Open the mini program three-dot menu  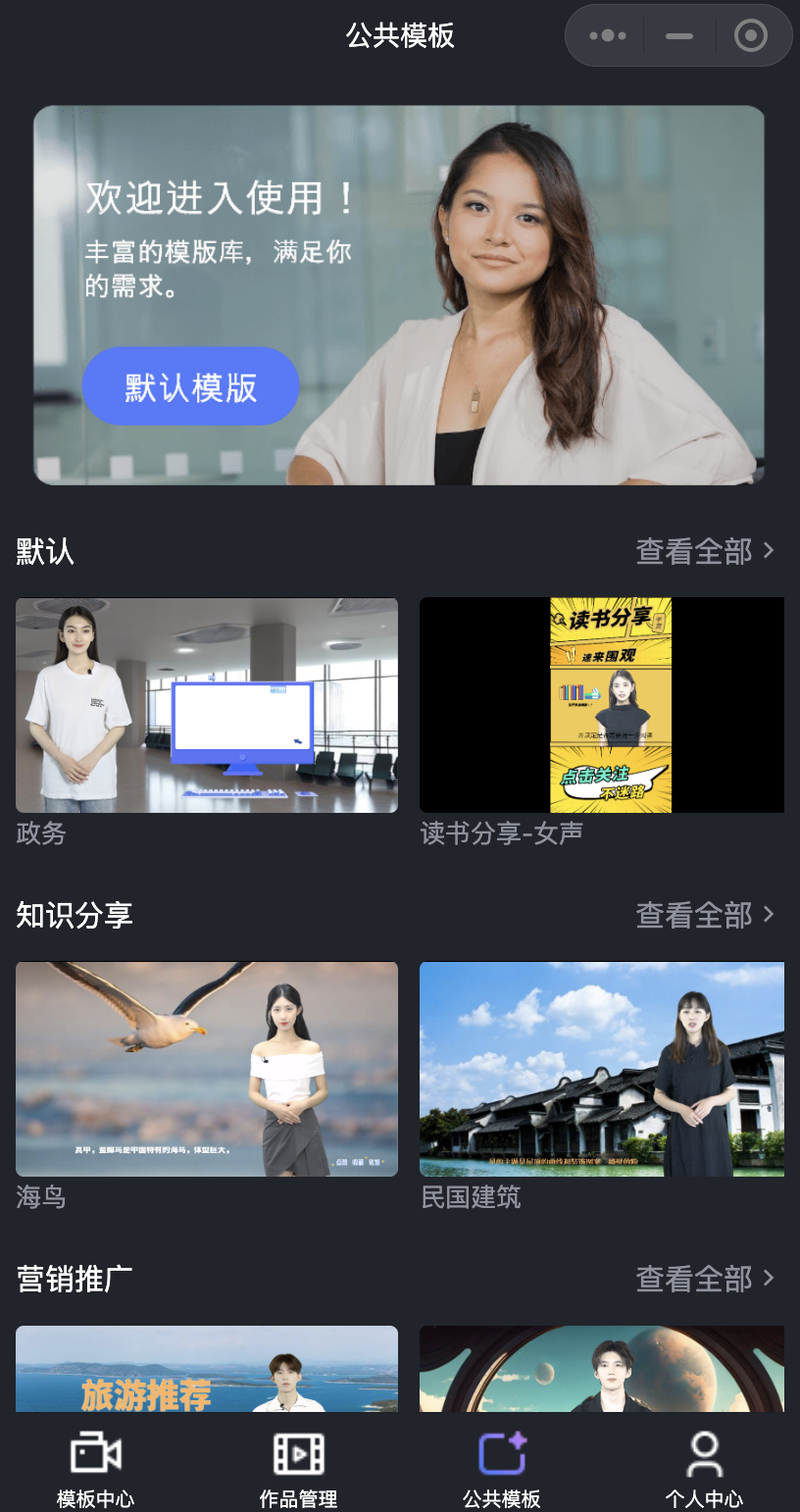click(x=608, y=35)
